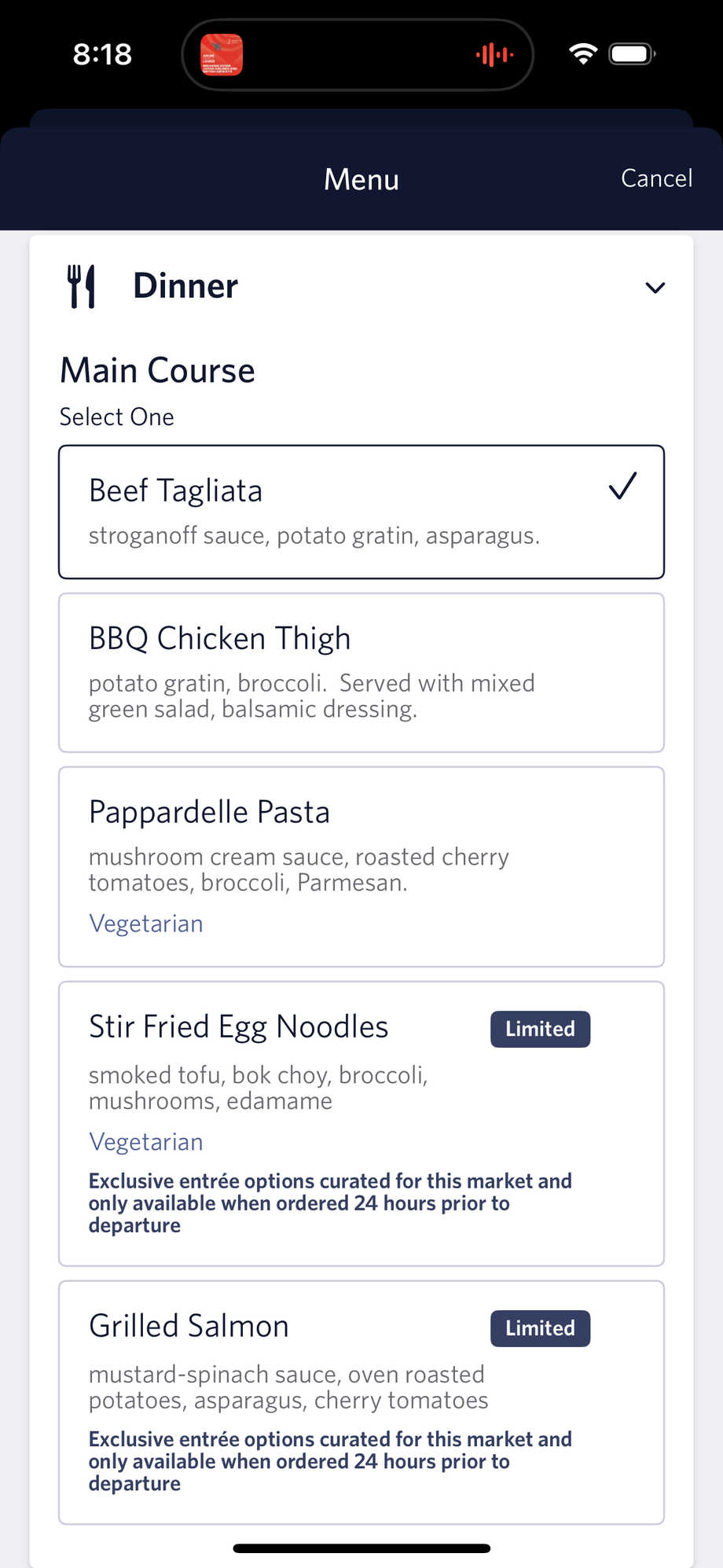Screen dimensions: 723x1568
Task: Tap the Menu title in the navigation bar
Action: (361, 179)
